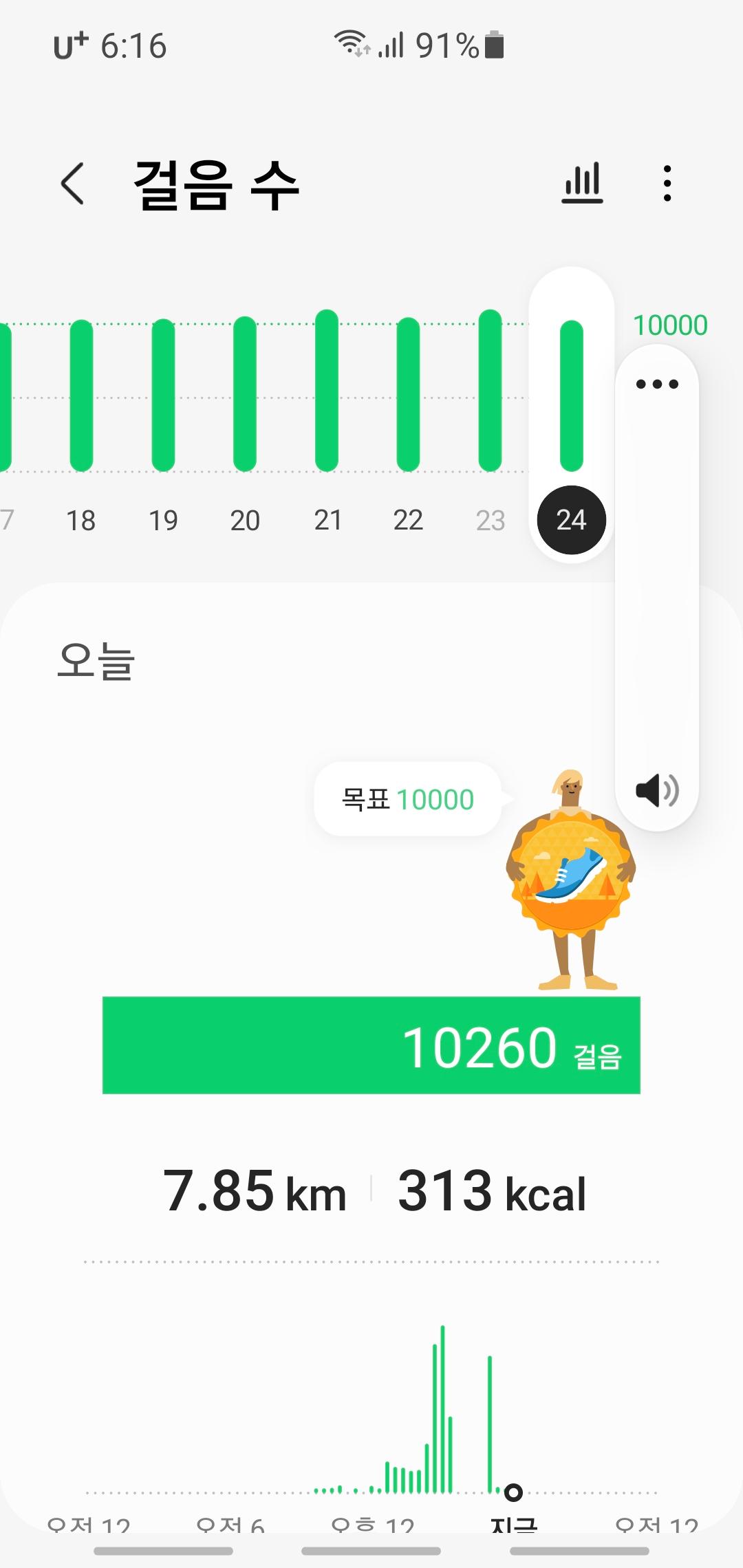Go back from the 걸음 수 screen

click(x=73, y=184)
